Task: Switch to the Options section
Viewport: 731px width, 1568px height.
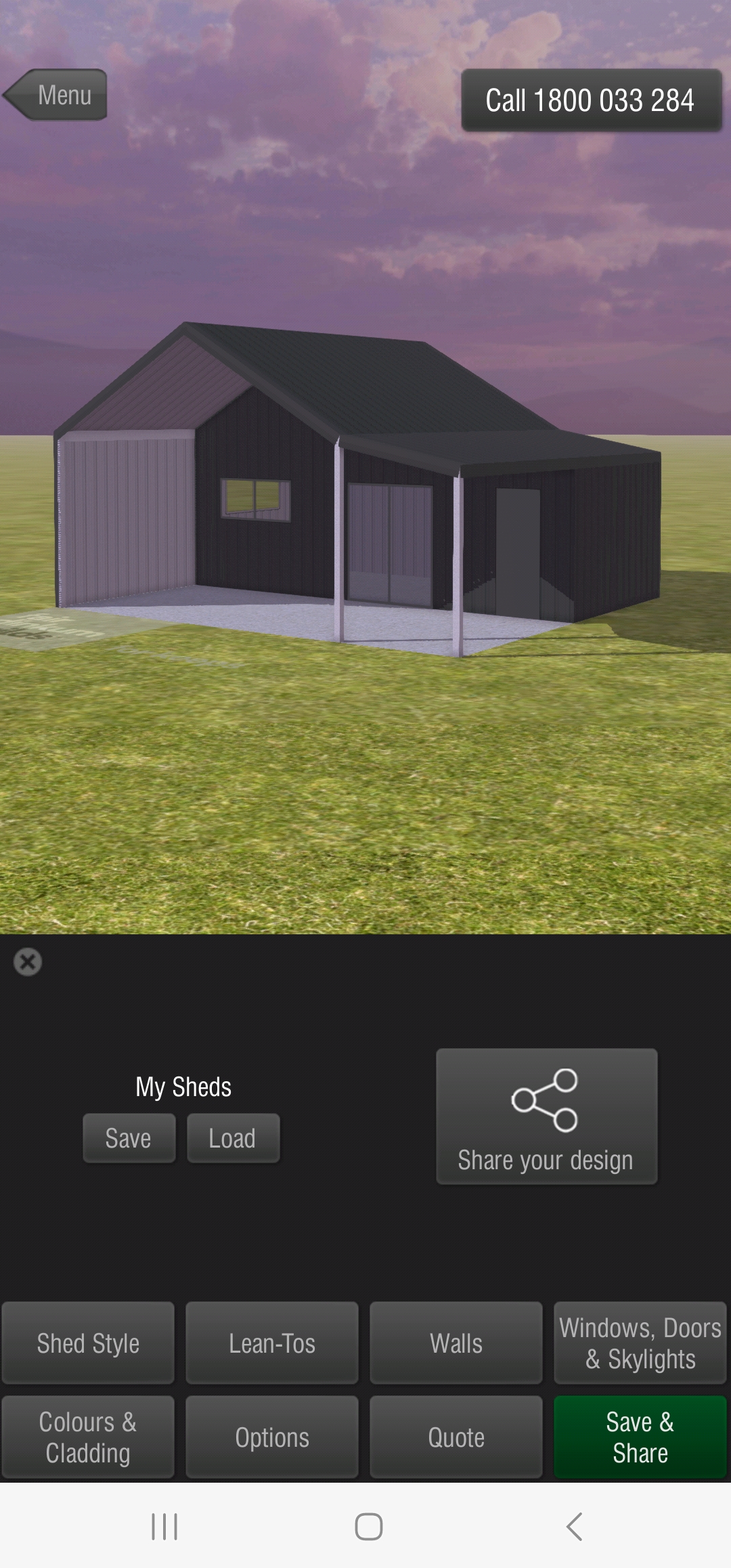Action: (272, 1437)
